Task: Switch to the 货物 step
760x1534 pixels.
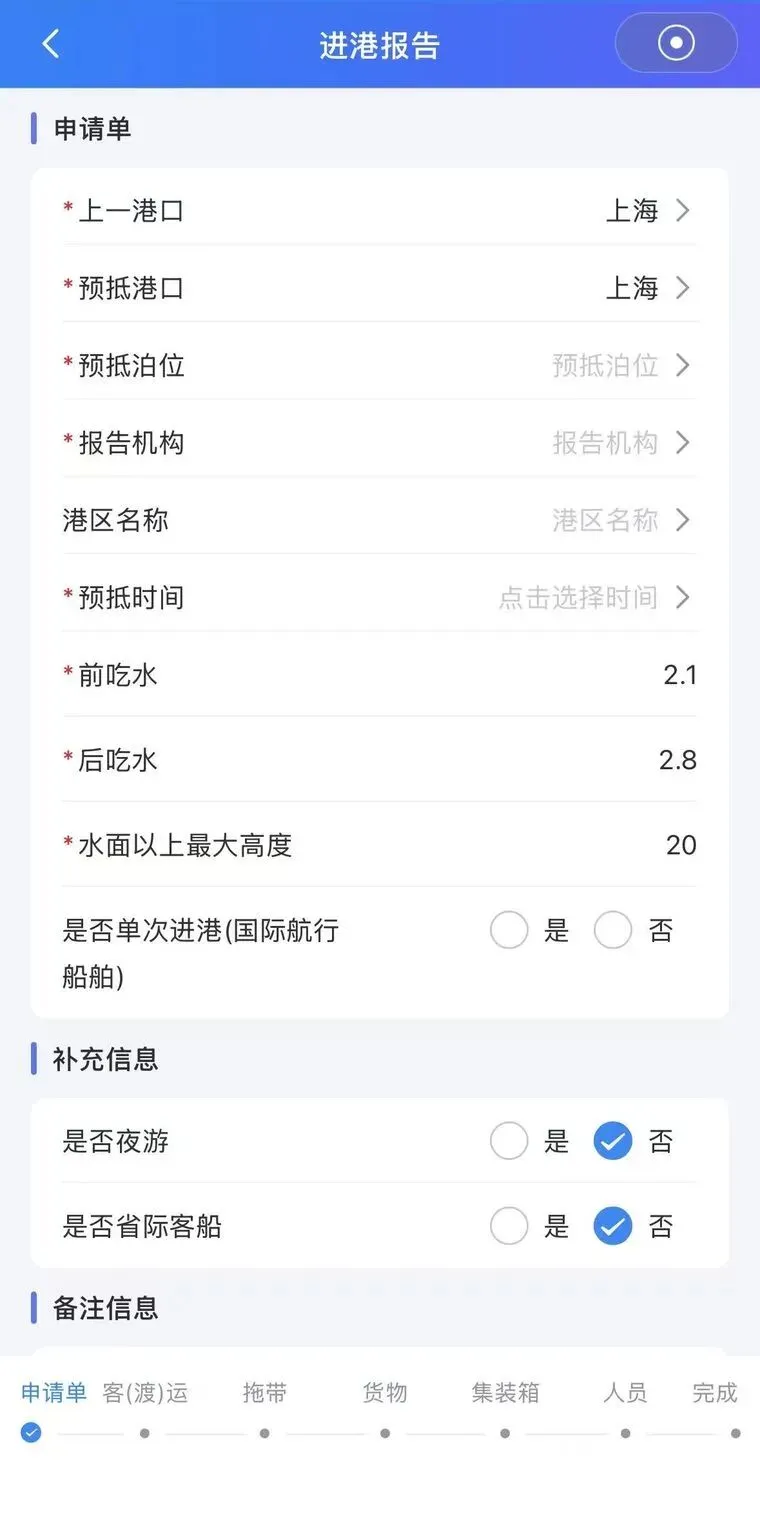Action: [x=385, y=1393]
